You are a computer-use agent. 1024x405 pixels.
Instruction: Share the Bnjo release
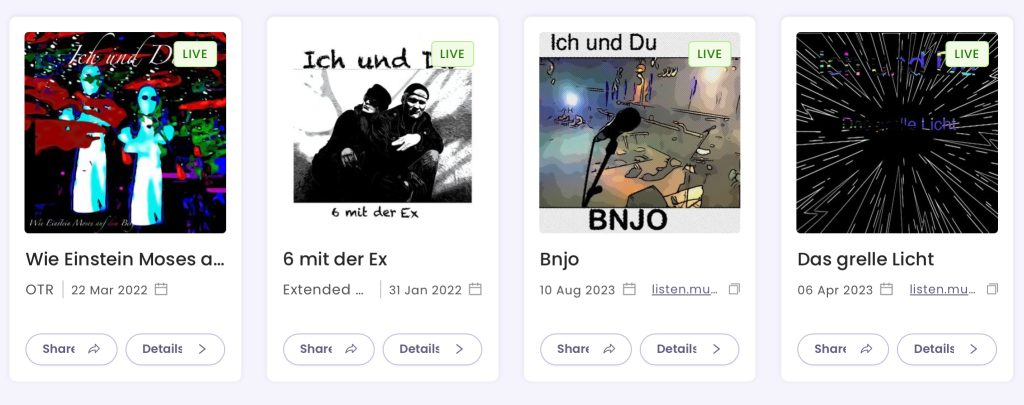[586, 349]
